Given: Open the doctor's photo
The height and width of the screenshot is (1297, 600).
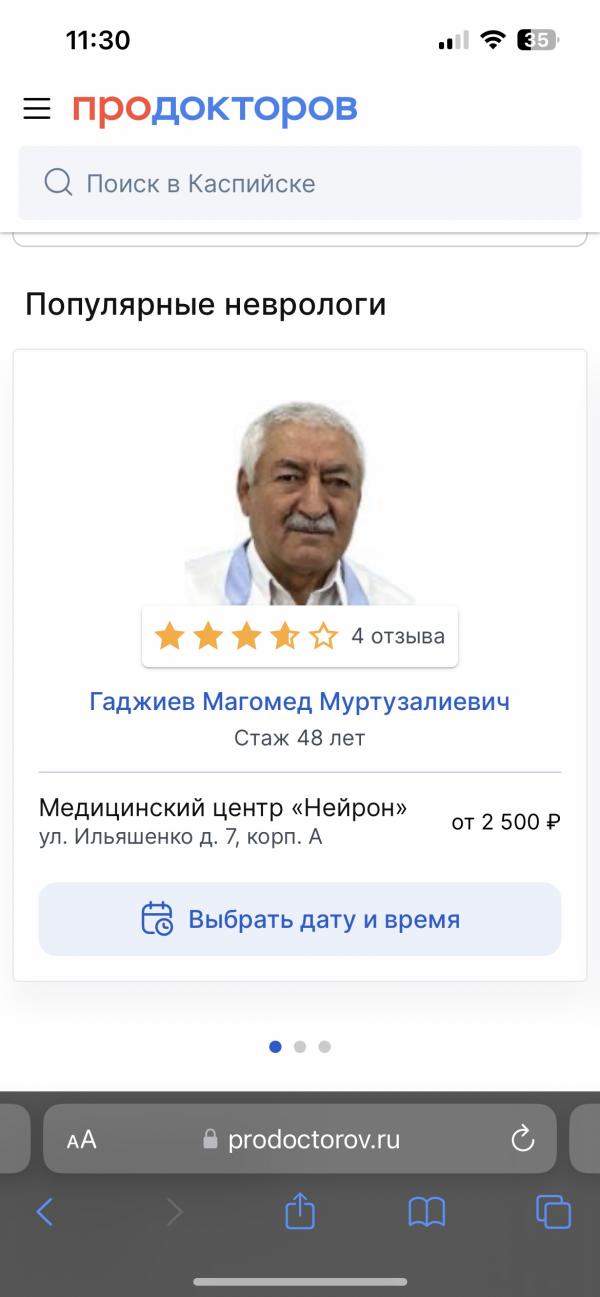Looking at the screenshot, I should tap(300, 502).
